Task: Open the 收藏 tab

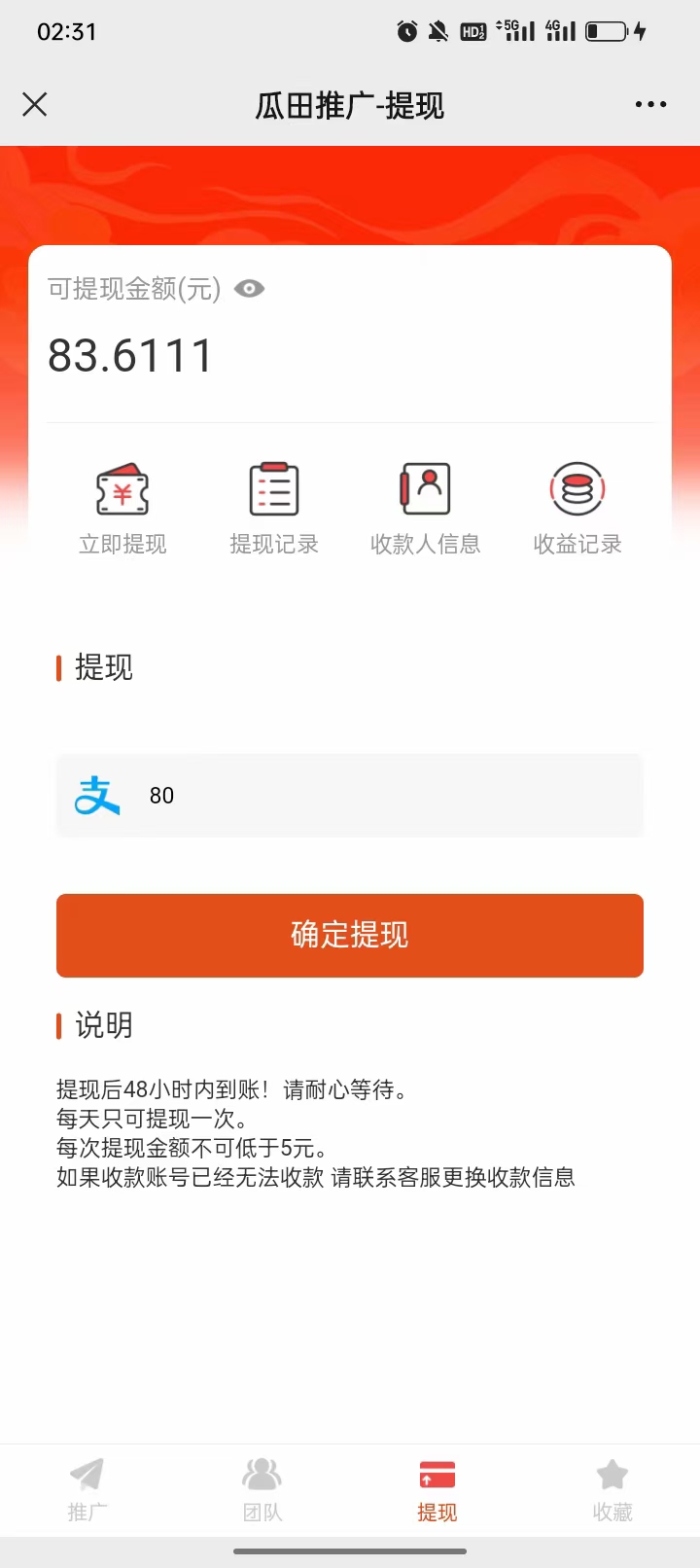Action: coord(612,1490)
